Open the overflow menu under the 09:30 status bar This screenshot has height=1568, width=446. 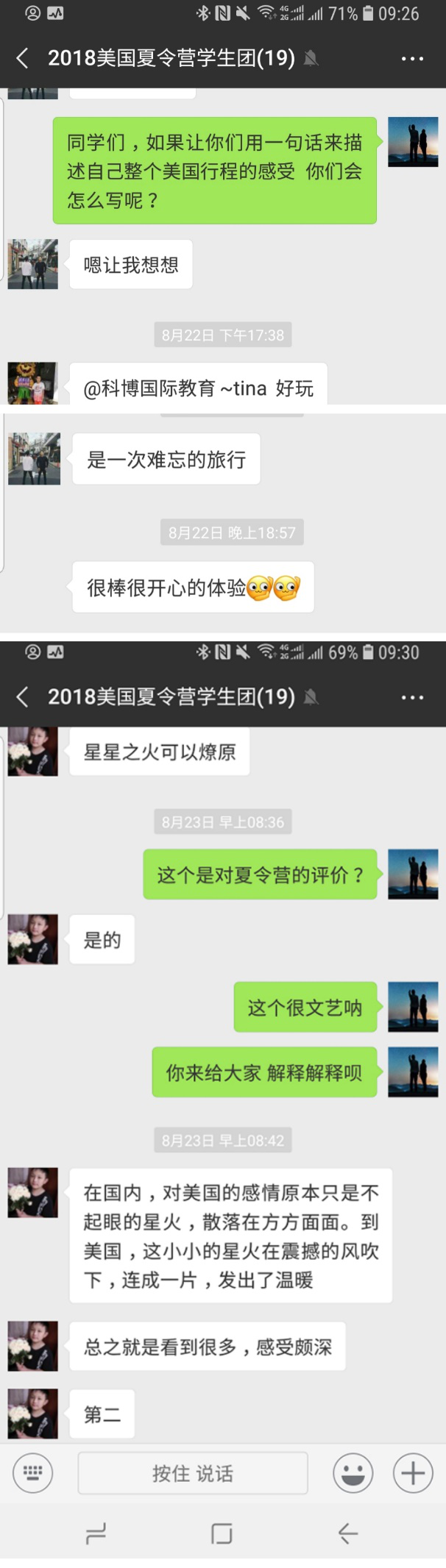(412, 696)
